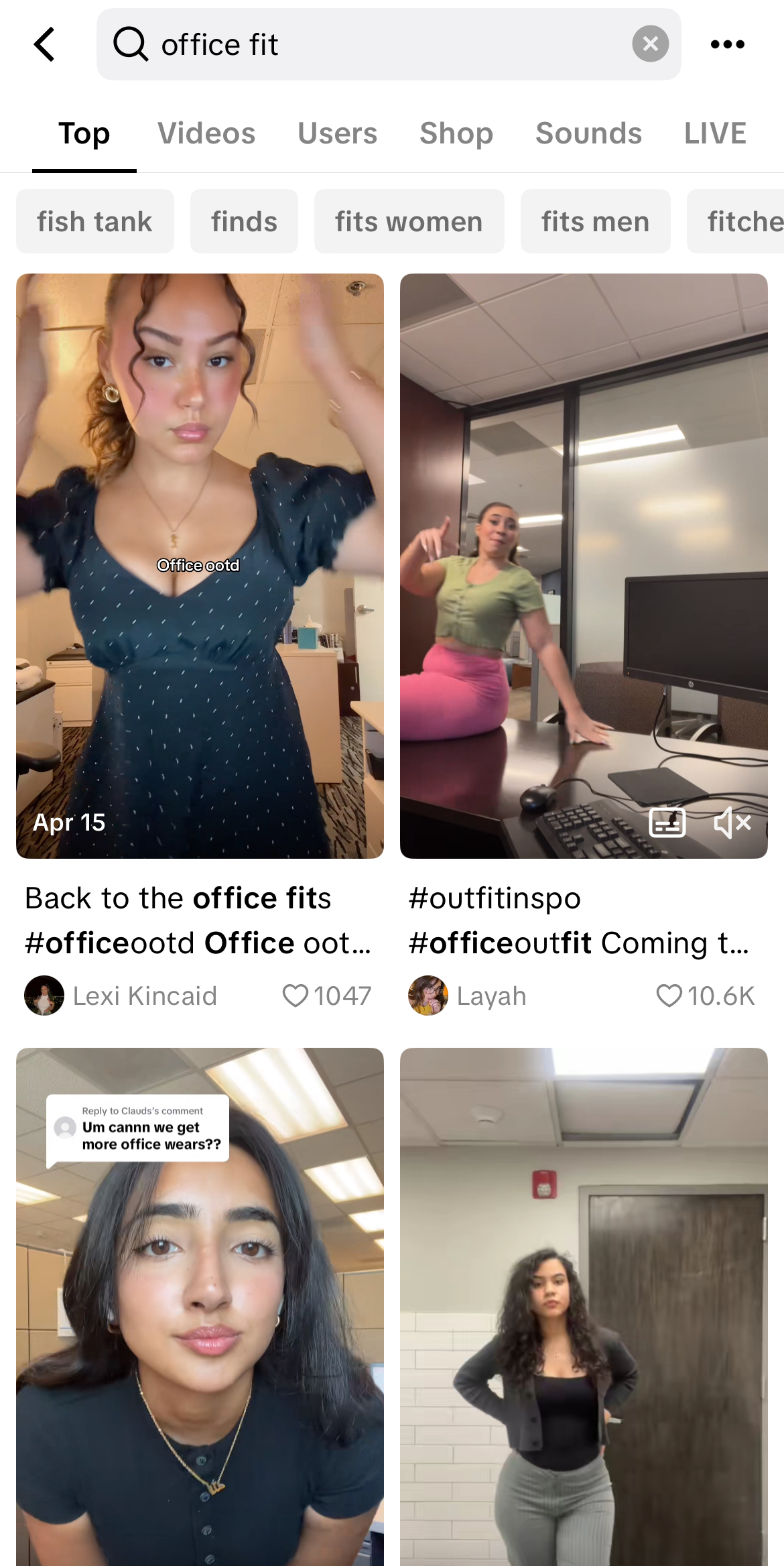Switch to the Sounds tab
This screenshot has height=1566, width=784.
click(588, 133)
